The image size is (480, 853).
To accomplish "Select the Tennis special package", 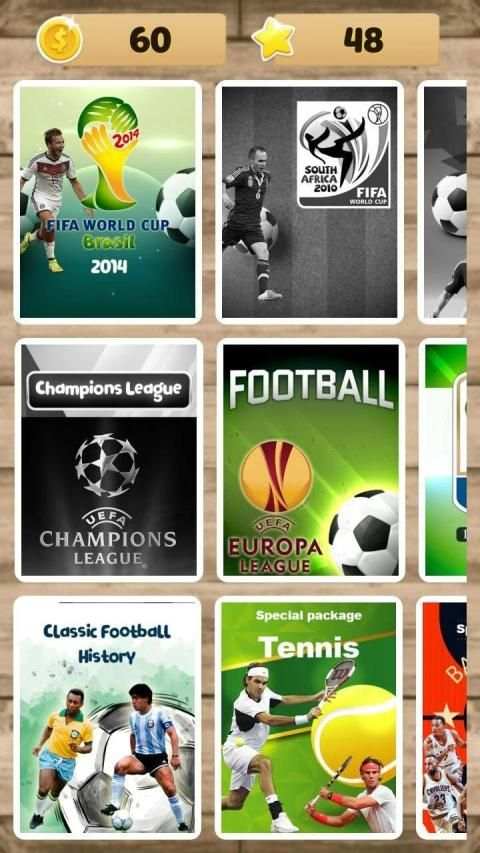I will point(309,718).
